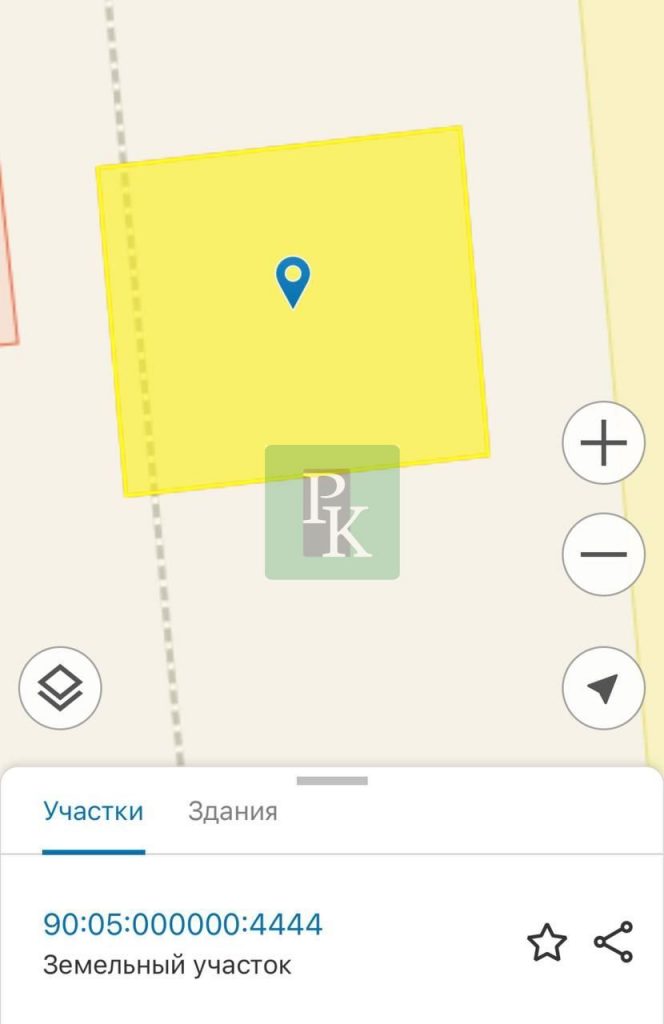The image size is (664, 1024).
Task: Zoom in on the map
Action: pos(603,443)
